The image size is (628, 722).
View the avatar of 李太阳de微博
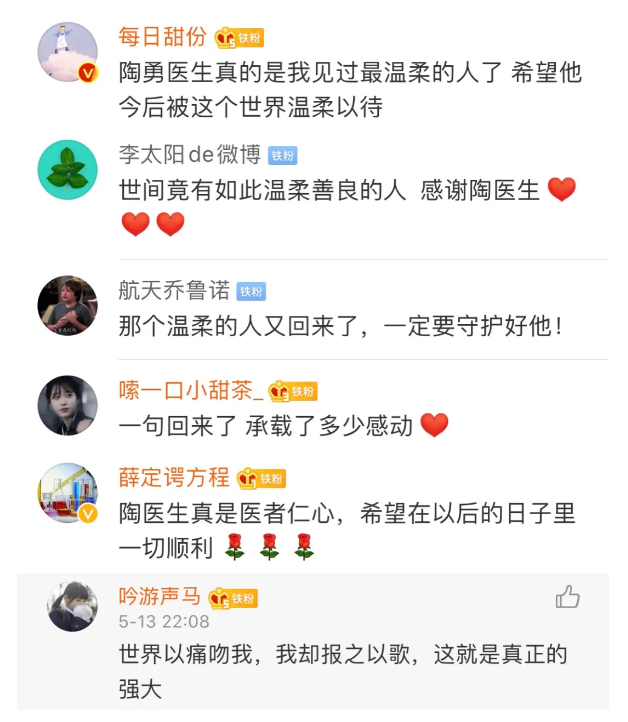[68, 169]
